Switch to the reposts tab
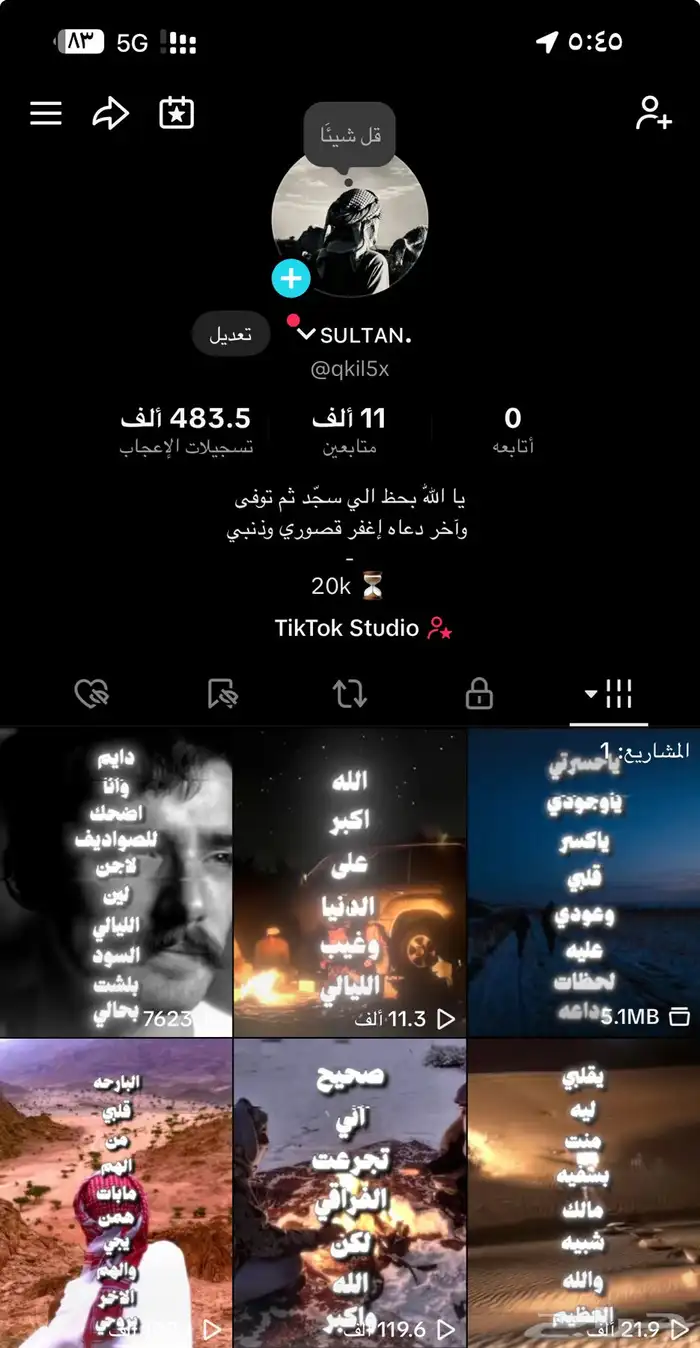This screenshot has width=700, height=1348. 350,693
